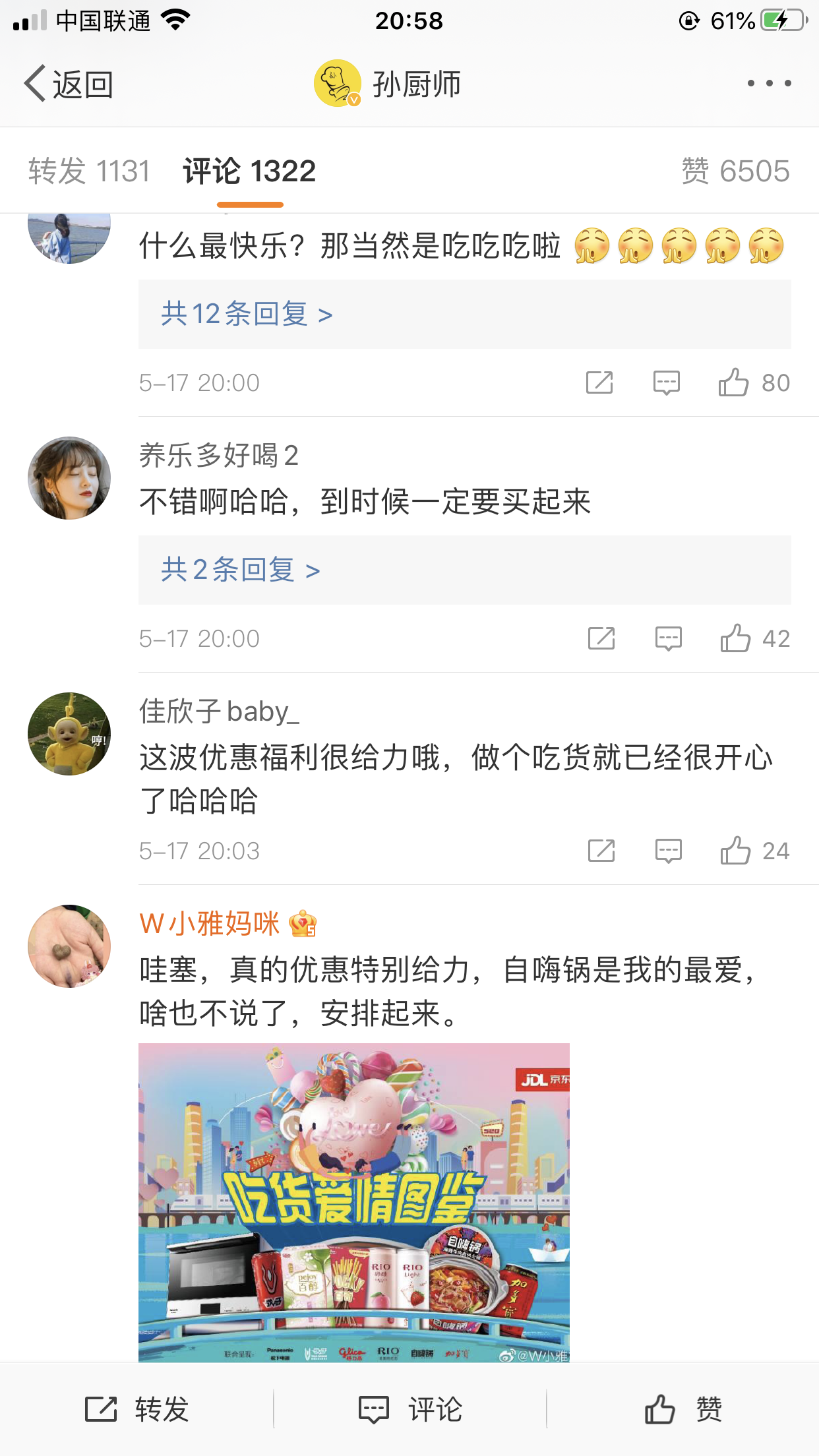Switch to the 转发 1131 tab
This screenshot has width=819, height=1456.
pos(90,171)
